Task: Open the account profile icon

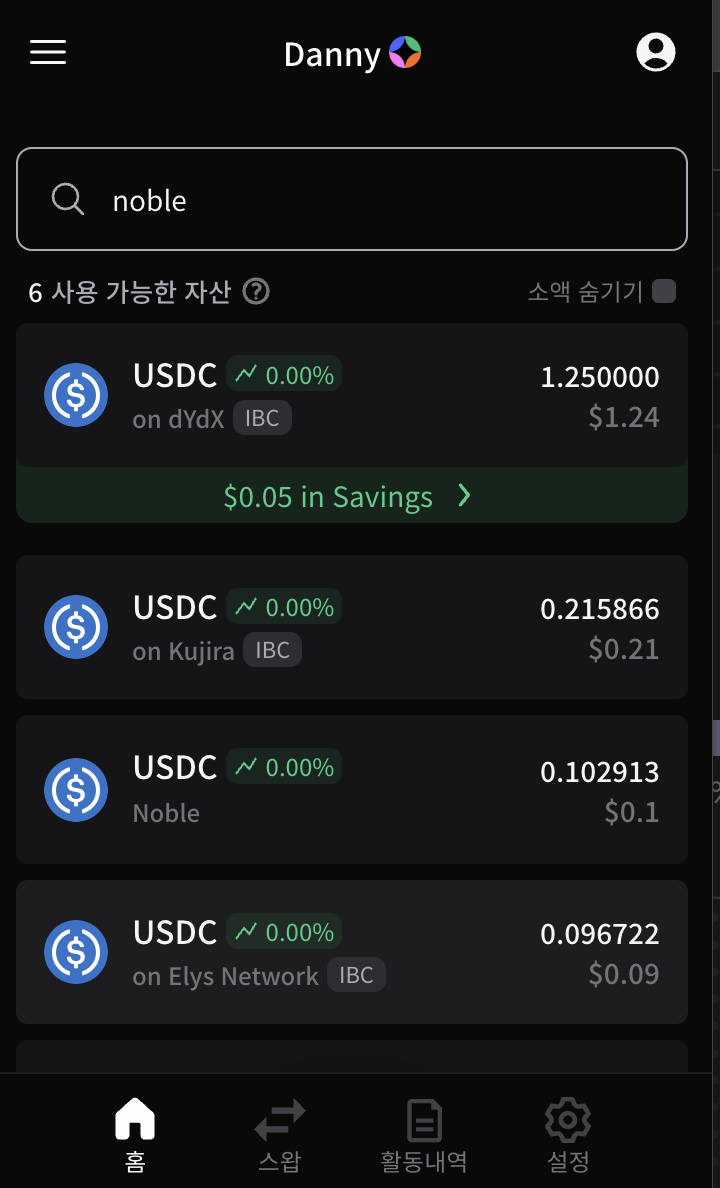Action: click(656, 53)
